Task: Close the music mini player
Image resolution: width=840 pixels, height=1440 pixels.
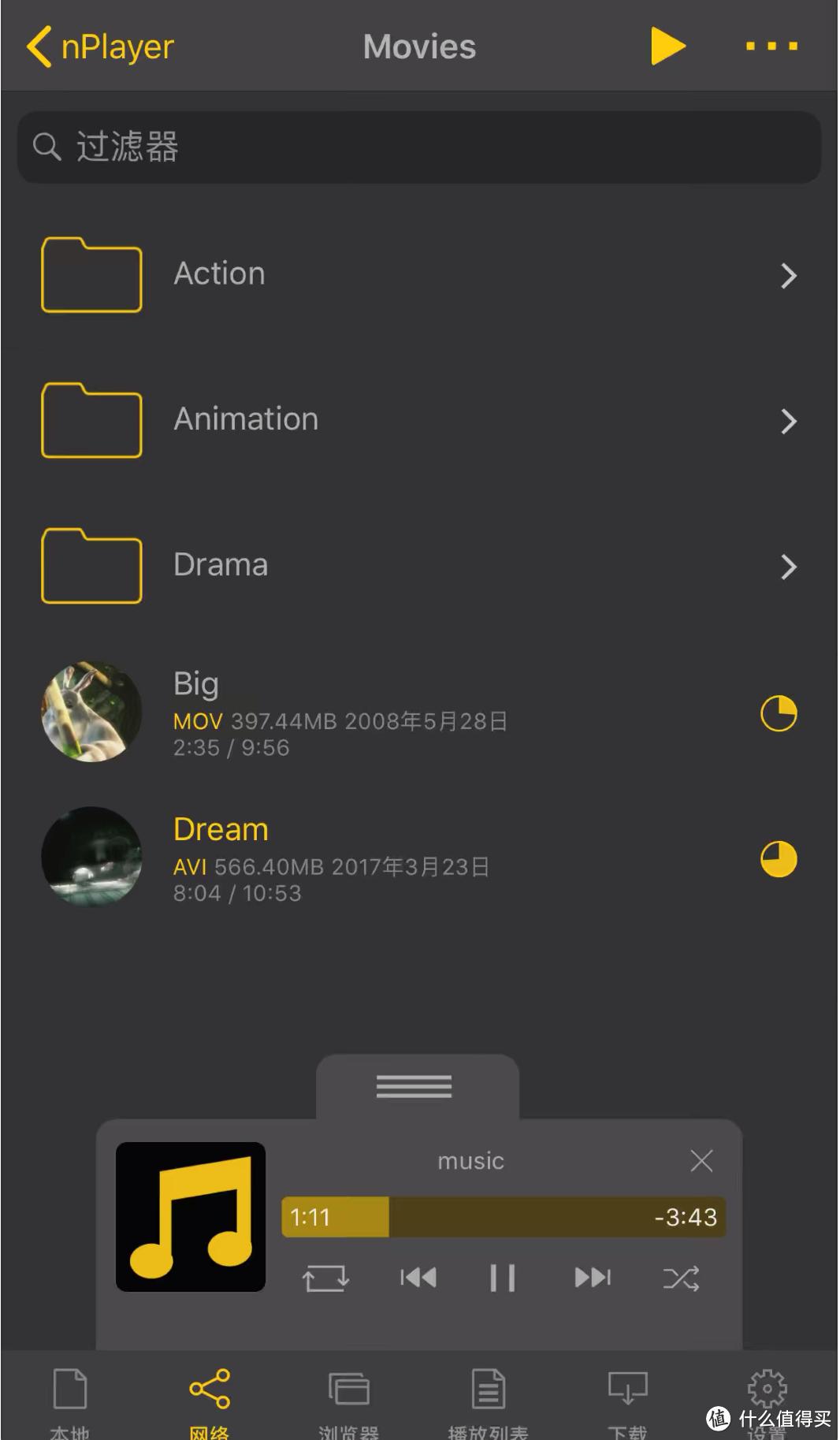Action: tap(701, 1160)
